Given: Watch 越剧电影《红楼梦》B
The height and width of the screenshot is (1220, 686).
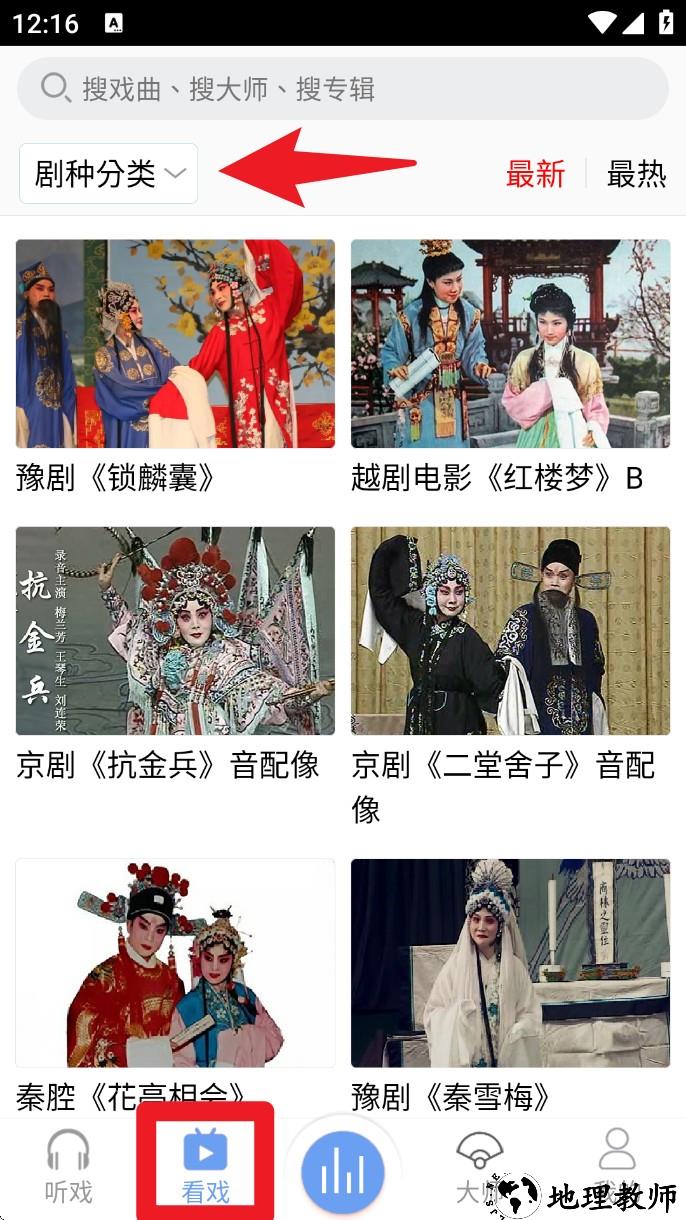Looking at the screenshot, I should [x=510, y=344].
